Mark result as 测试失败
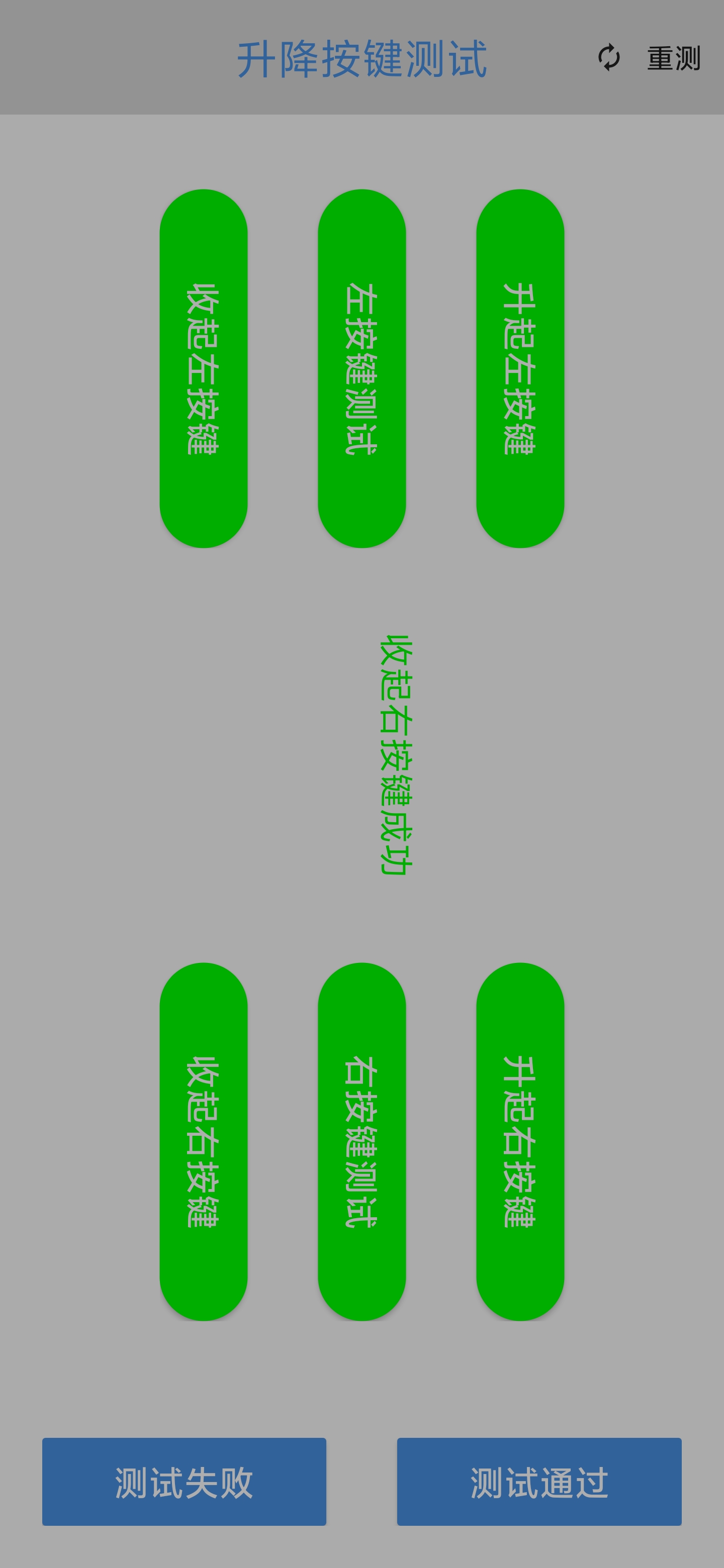 click(x=184, y=1482)
